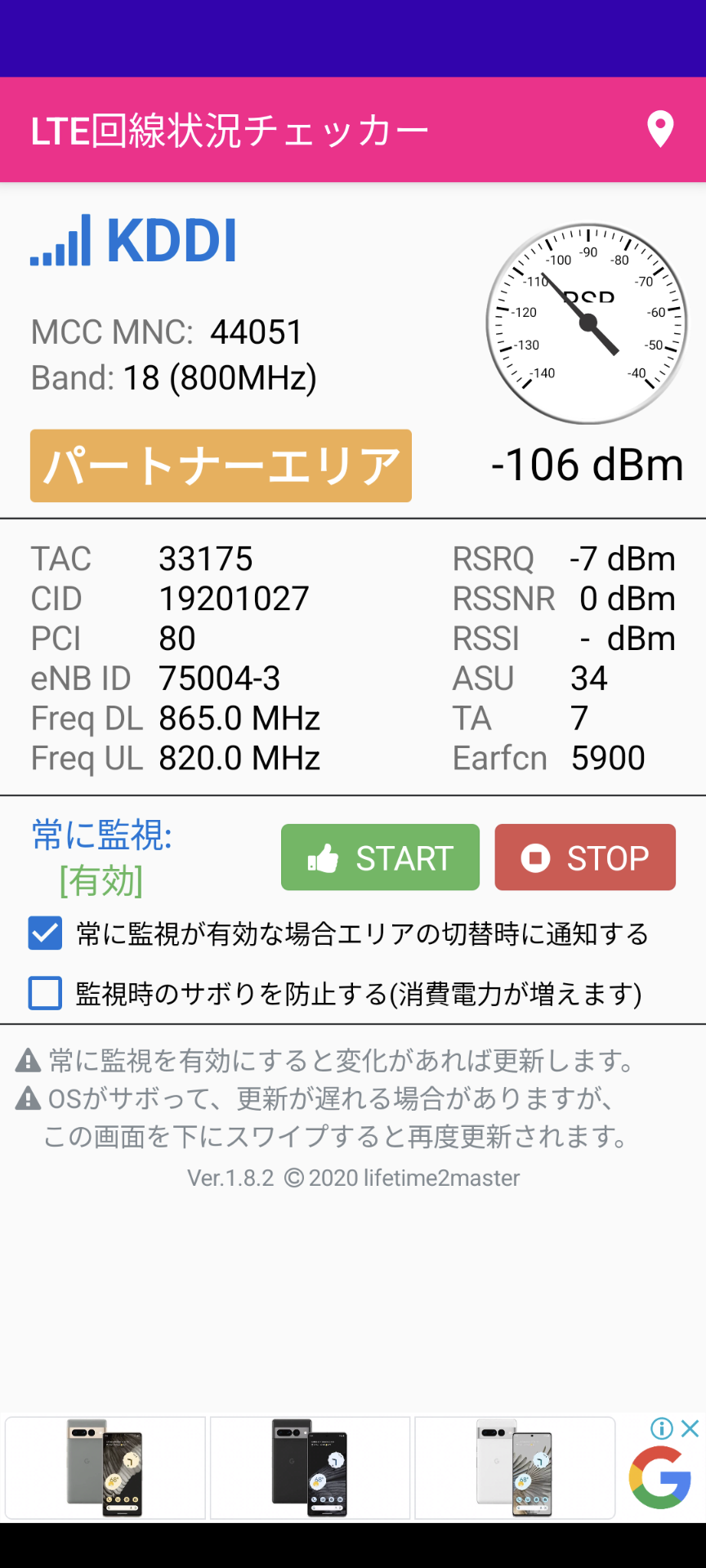This screenshot has width=706, height=1568.
Task: Open the black Pixel phone ad
Action: tap(310, 1468)
